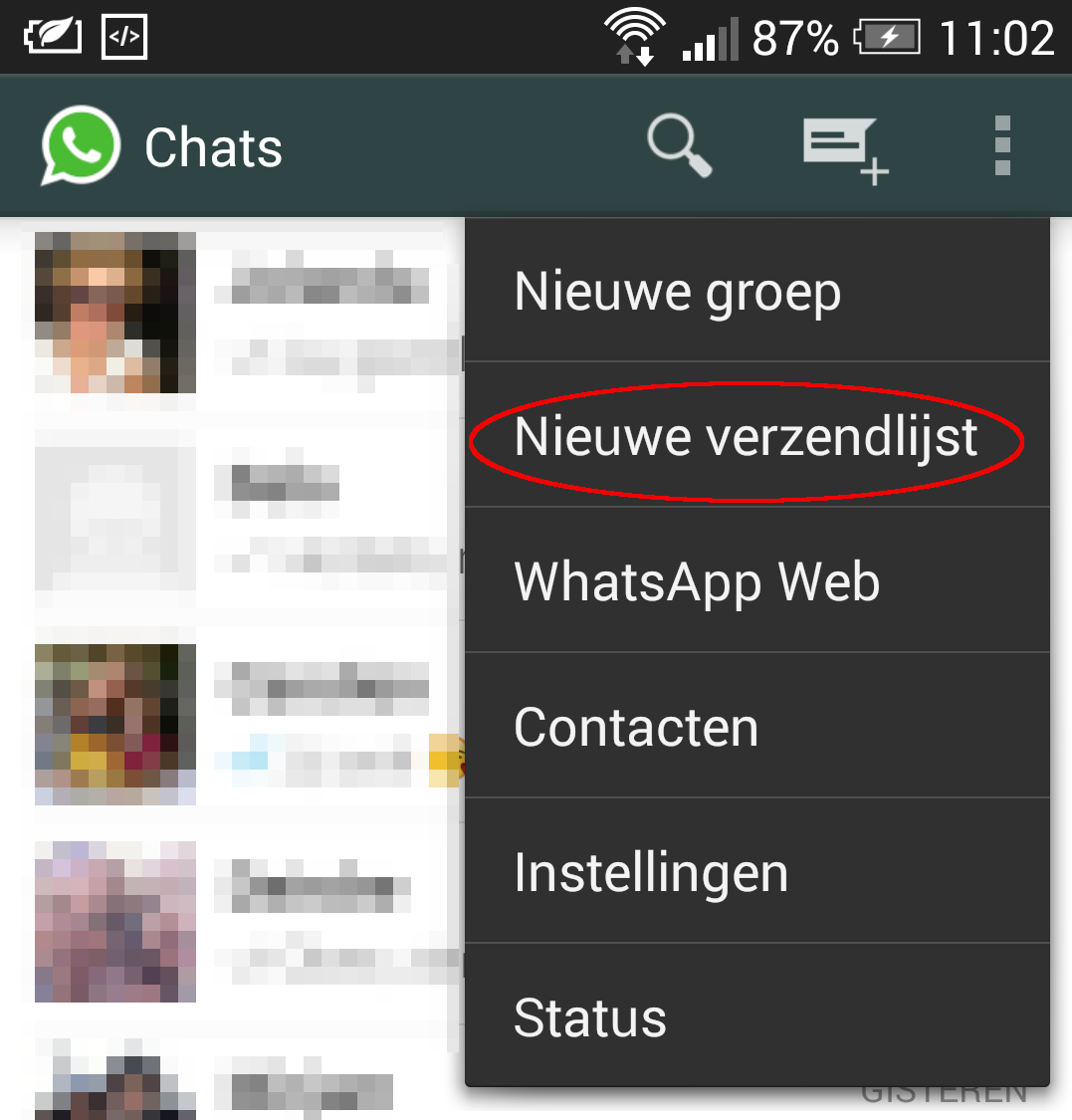
Task: Go to Contacten
Action: 756,727
